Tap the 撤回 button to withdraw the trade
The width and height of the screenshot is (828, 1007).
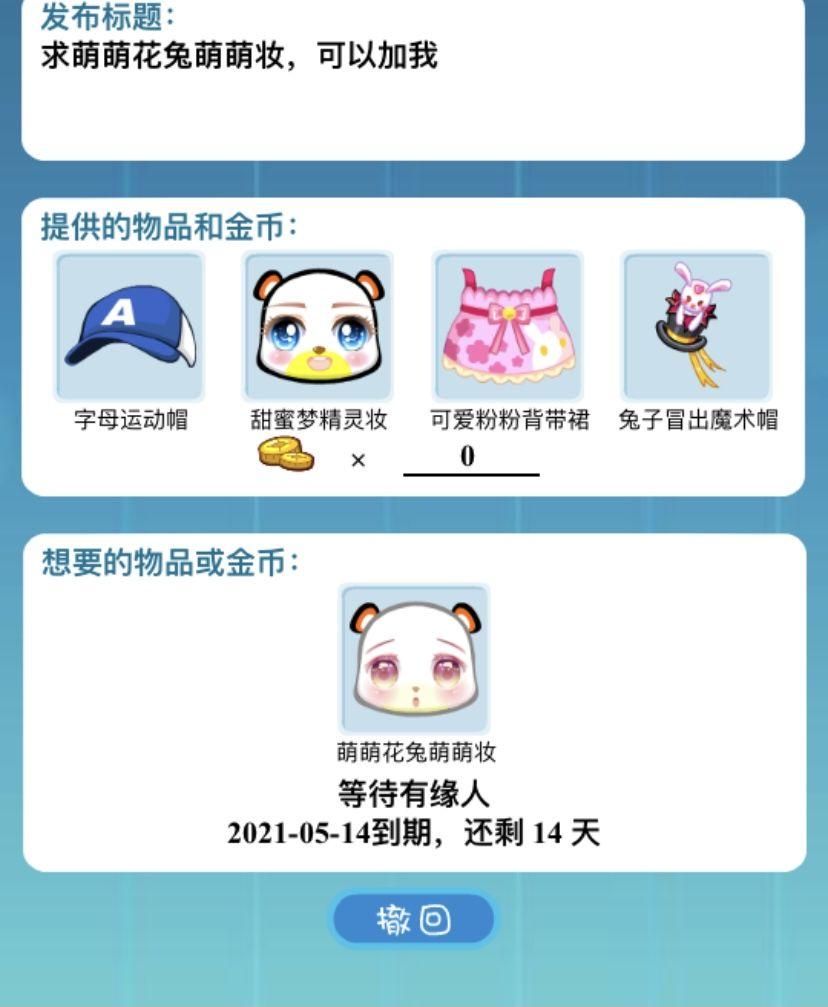(x=413, y=919)
